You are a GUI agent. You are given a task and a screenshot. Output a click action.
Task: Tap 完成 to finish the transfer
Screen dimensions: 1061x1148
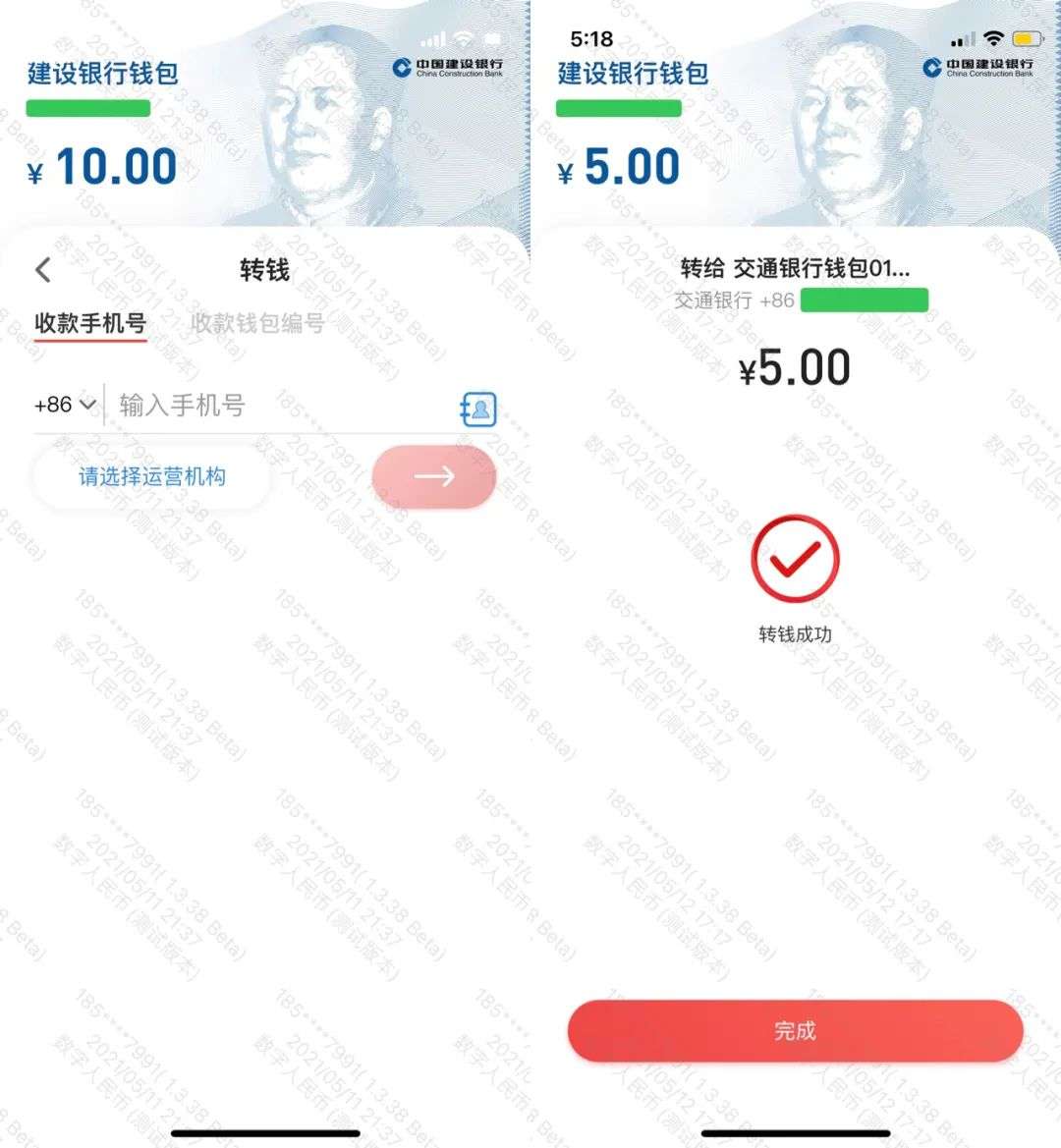pyautogui.click(x=795, y=1031)
